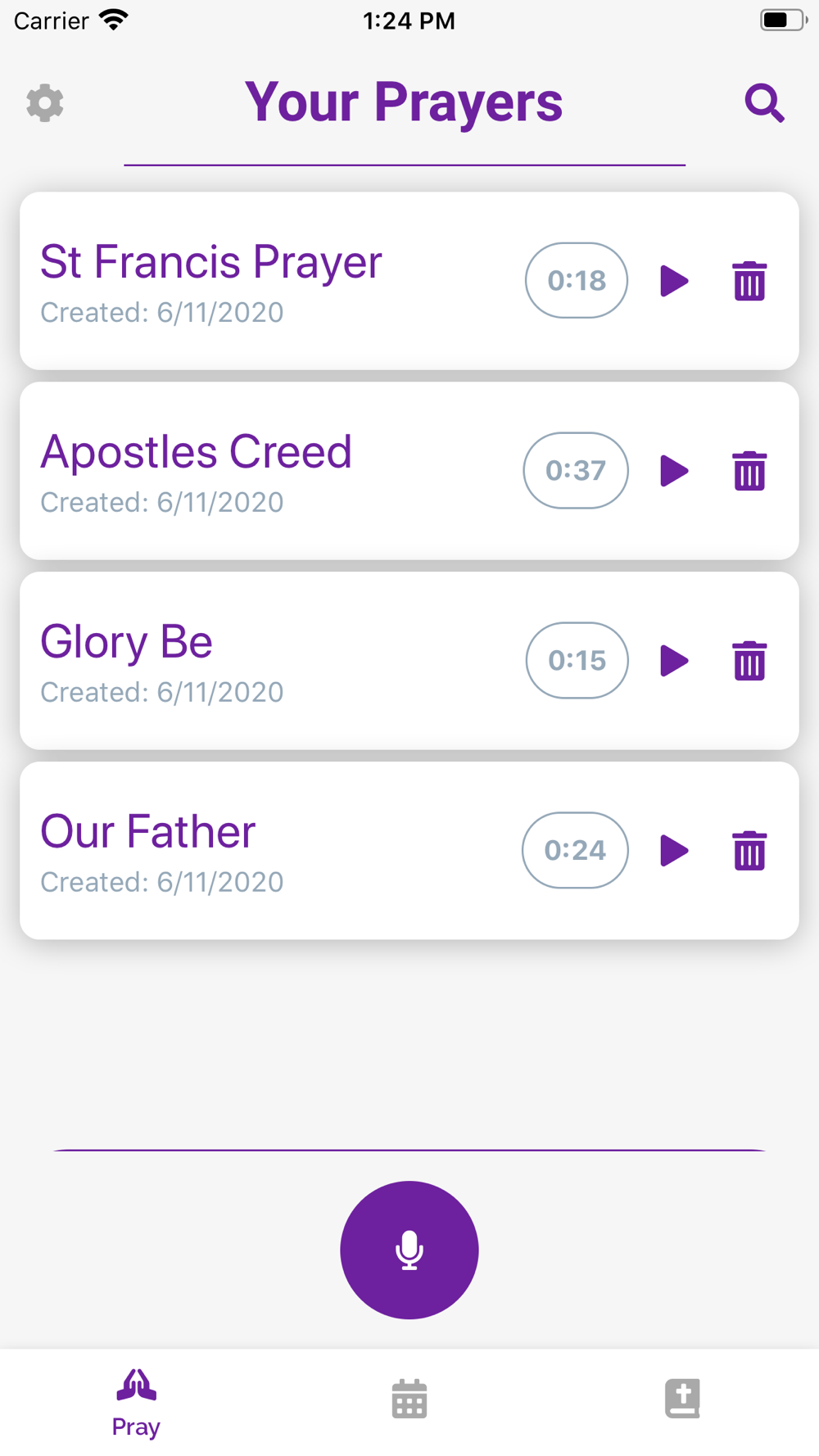
Task: Open the search magnifier icon
Action: tap(765, 103)
